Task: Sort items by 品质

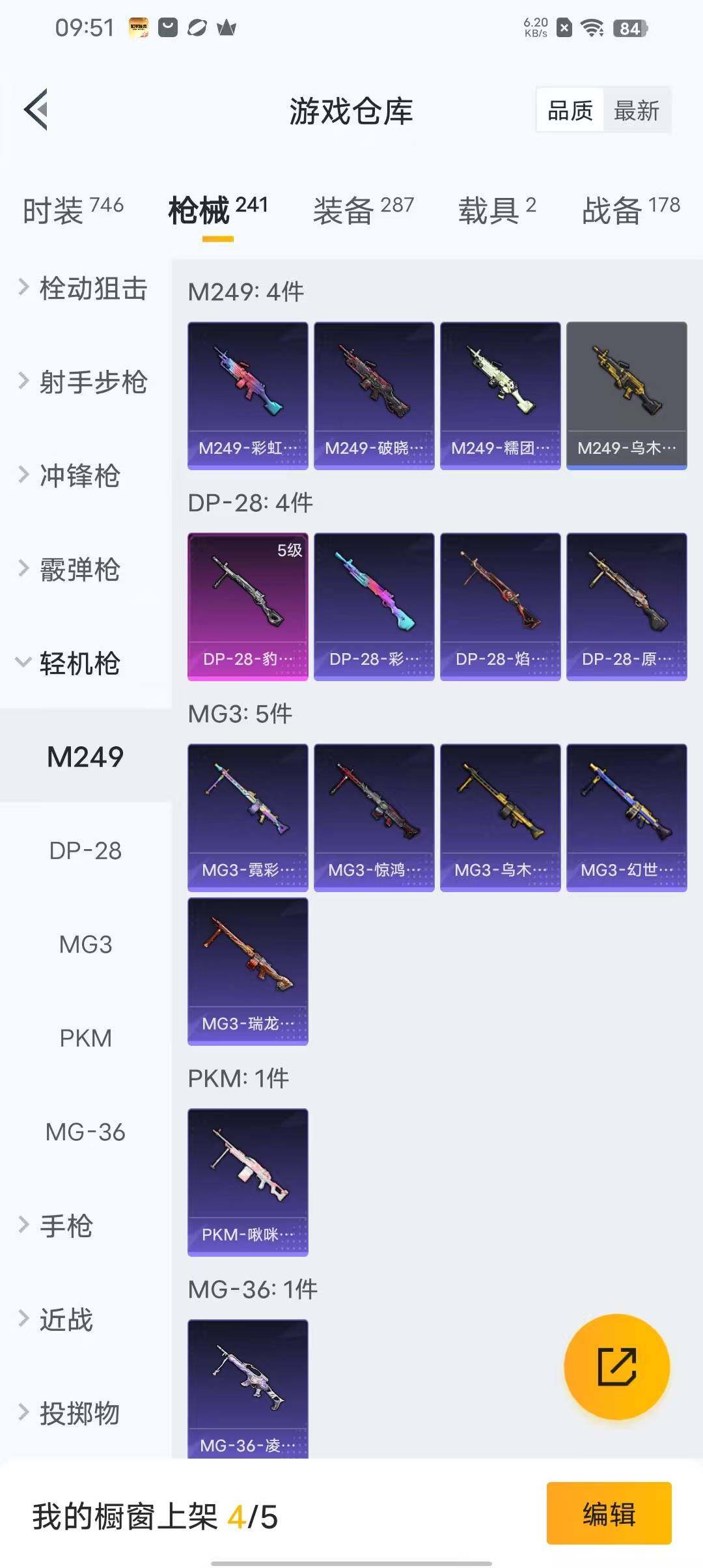Action: tap(570, 110)
